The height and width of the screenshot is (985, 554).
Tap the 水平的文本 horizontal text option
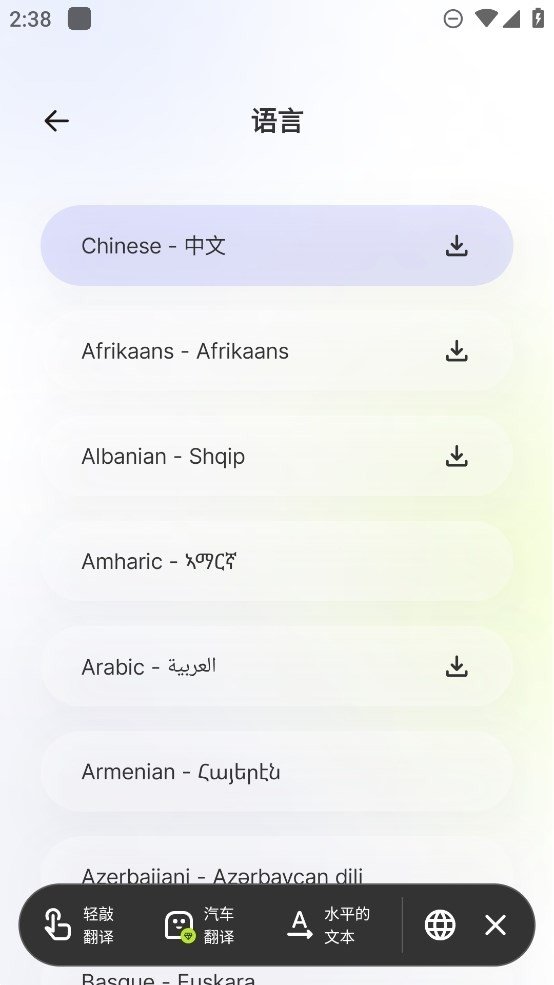[x=329, y=925]
